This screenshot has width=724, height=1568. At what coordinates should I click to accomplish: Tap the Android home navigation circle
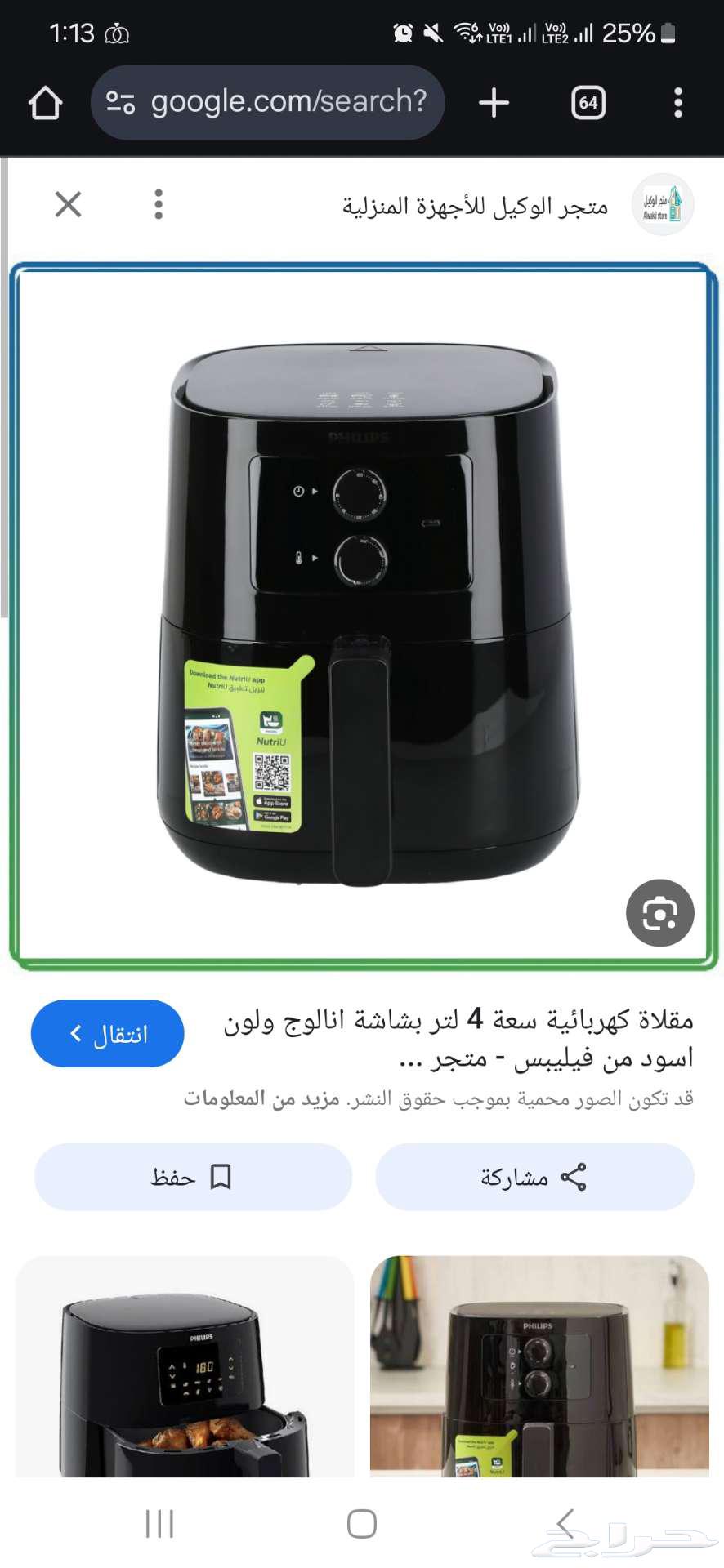[360, 1522]
